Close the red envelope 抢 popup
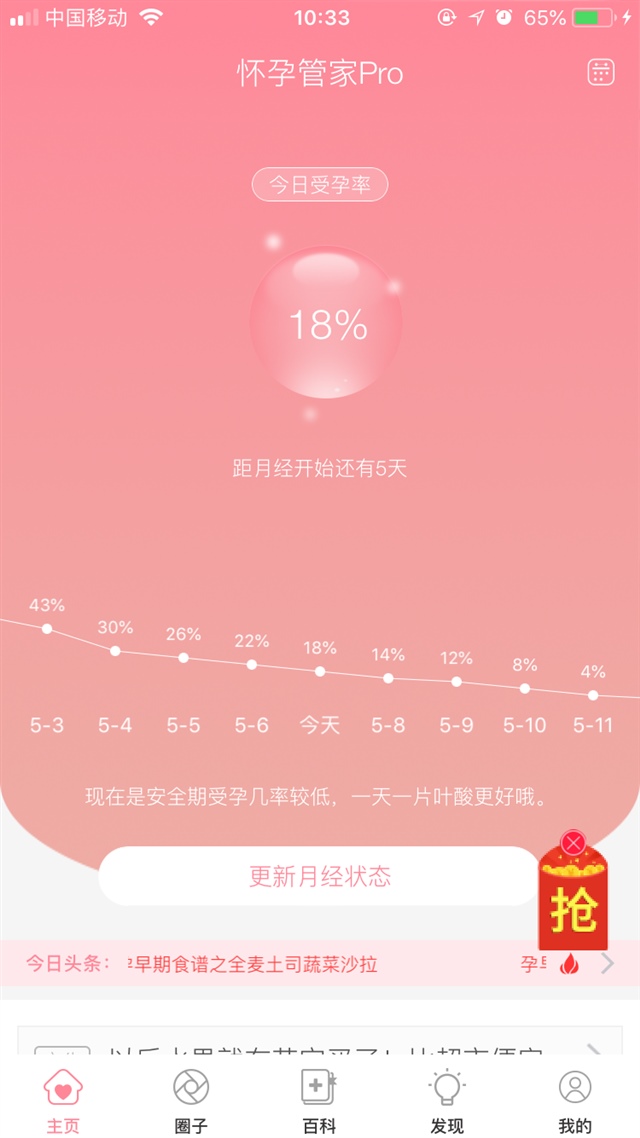The height and width of the screenshot is (1138, 640). [x=573, y=843]
